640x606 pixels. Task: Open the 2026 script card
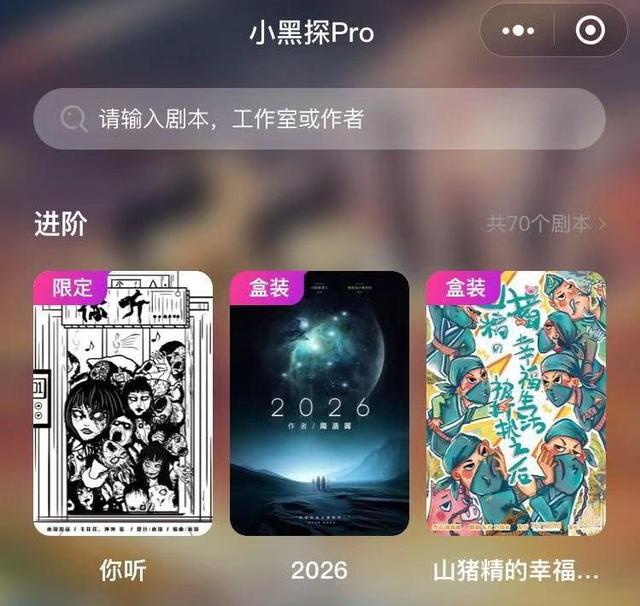pyautogui.click(x=319, y=403)
